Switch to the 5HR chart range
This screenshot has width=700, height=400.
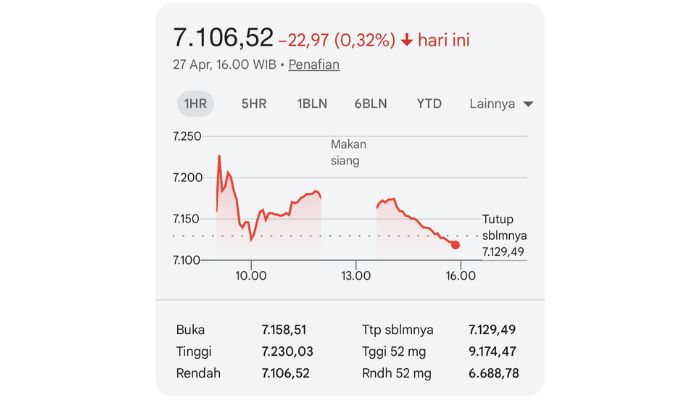pos(253,103)
